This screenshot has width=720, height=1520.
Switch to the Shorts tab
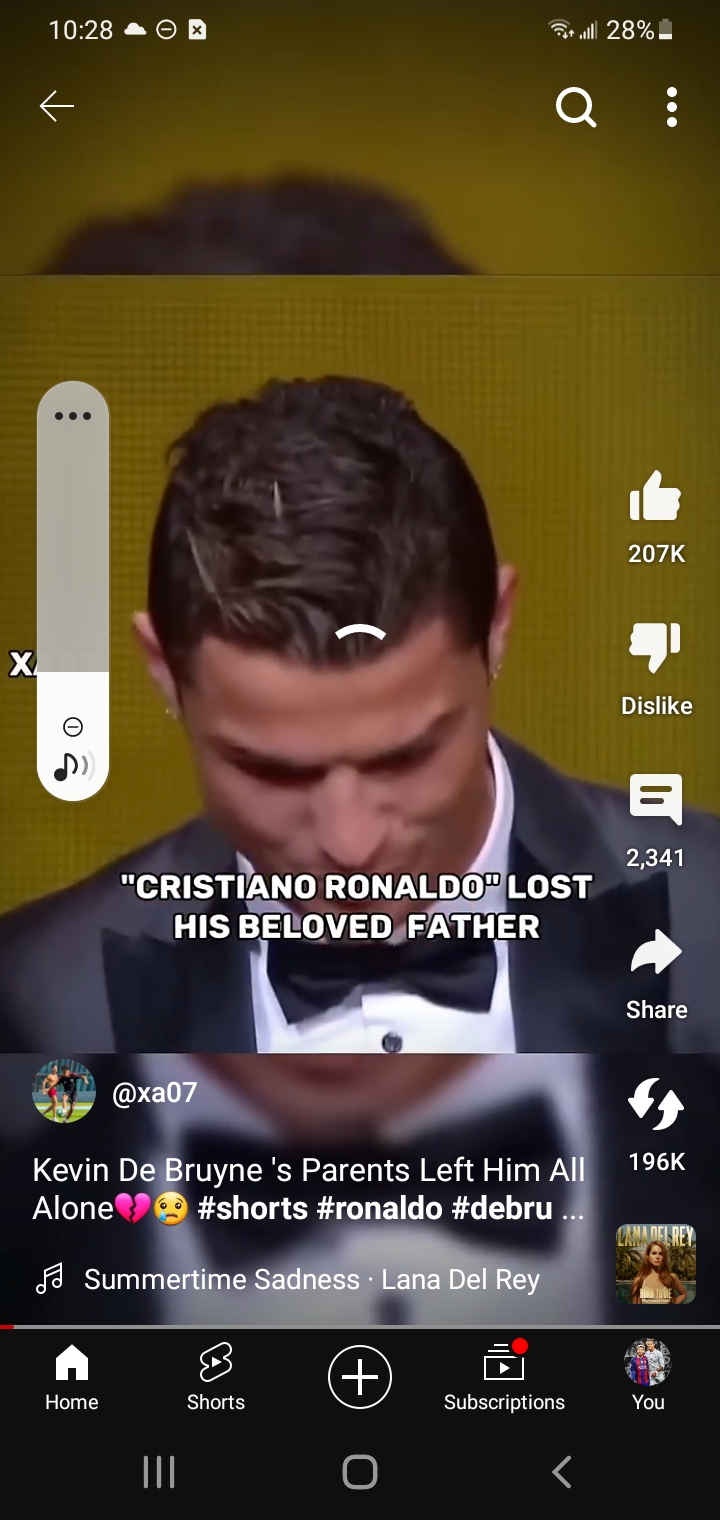215,1377
